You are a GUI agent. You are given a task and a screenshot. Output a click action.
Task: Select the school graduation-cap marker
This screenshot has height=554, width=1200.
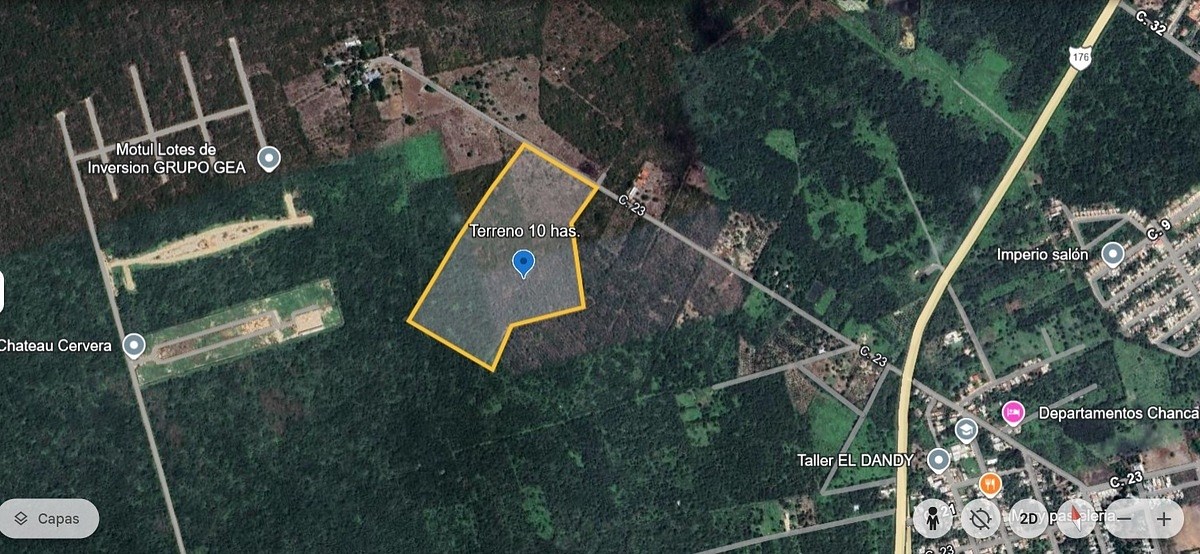click(x=966, y=431)
